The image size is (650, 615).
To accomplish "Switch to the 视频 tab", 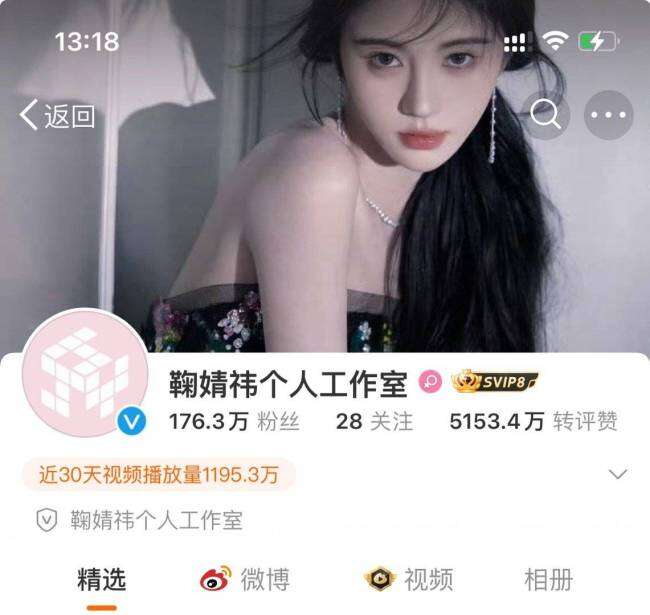I will pyautogui.click(x=409, y=578).
